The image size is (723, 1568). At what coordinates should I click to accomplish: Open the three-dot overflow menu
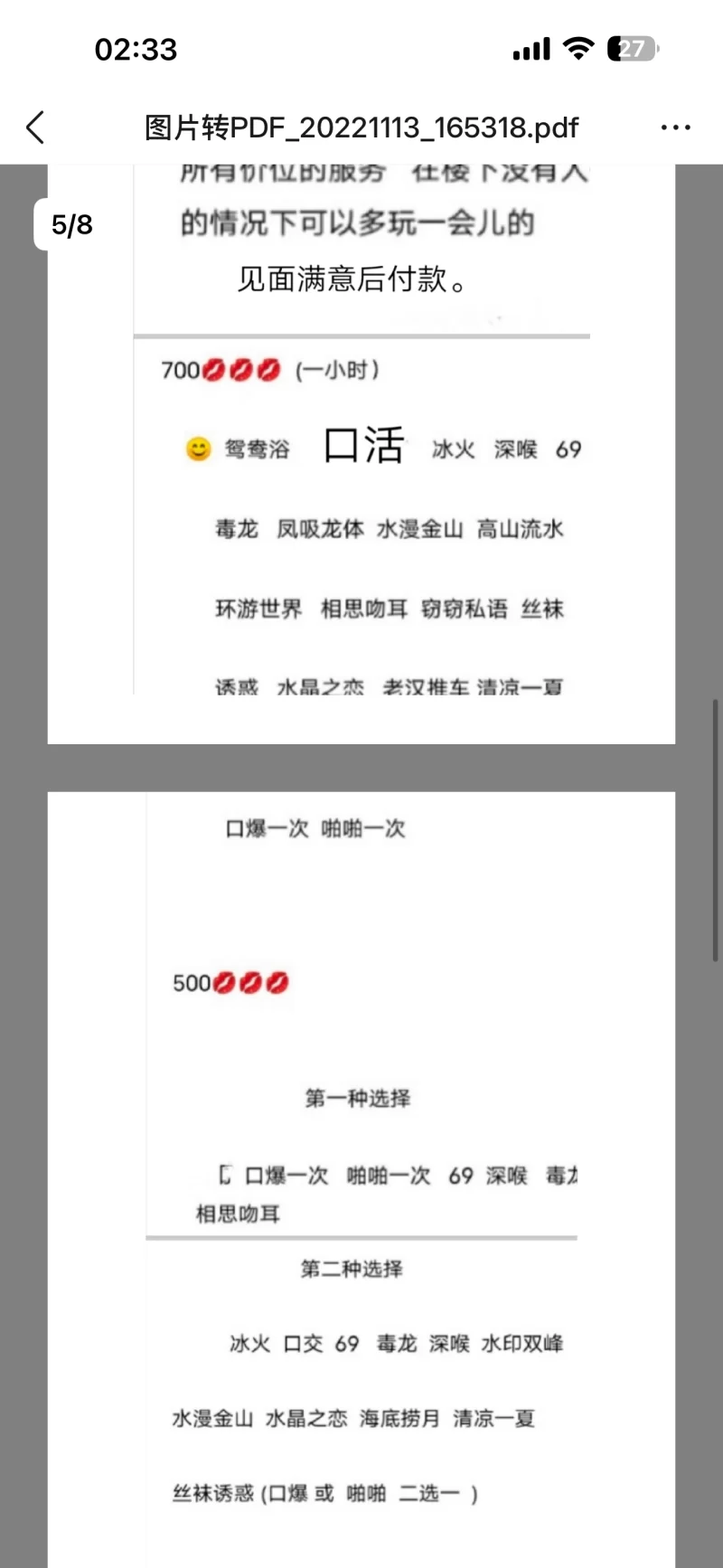pyautogui.click(x=675, y=128)
